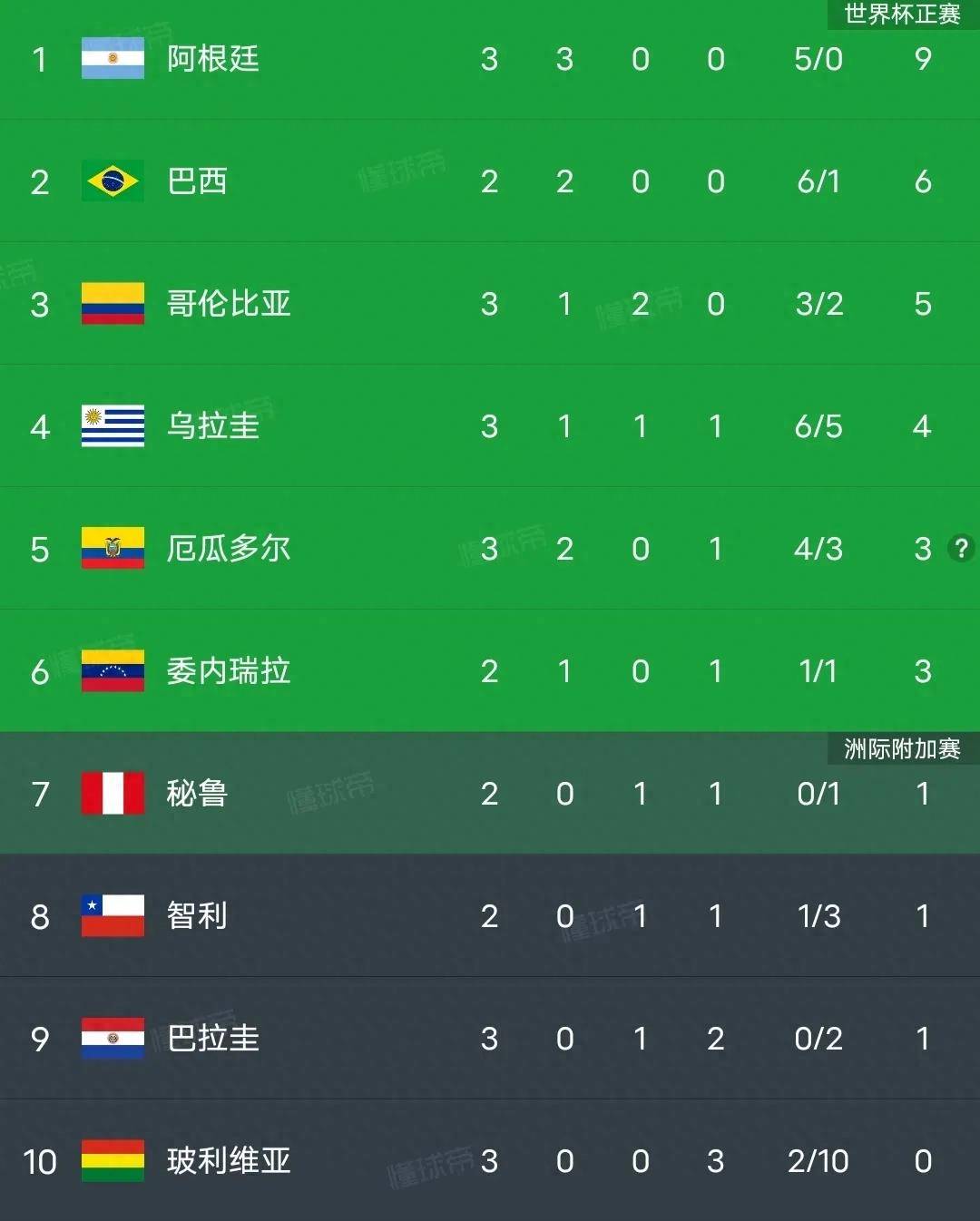
Task: Open Ecuador's team row (厄瓜多尔)
Action: [229, 549]
